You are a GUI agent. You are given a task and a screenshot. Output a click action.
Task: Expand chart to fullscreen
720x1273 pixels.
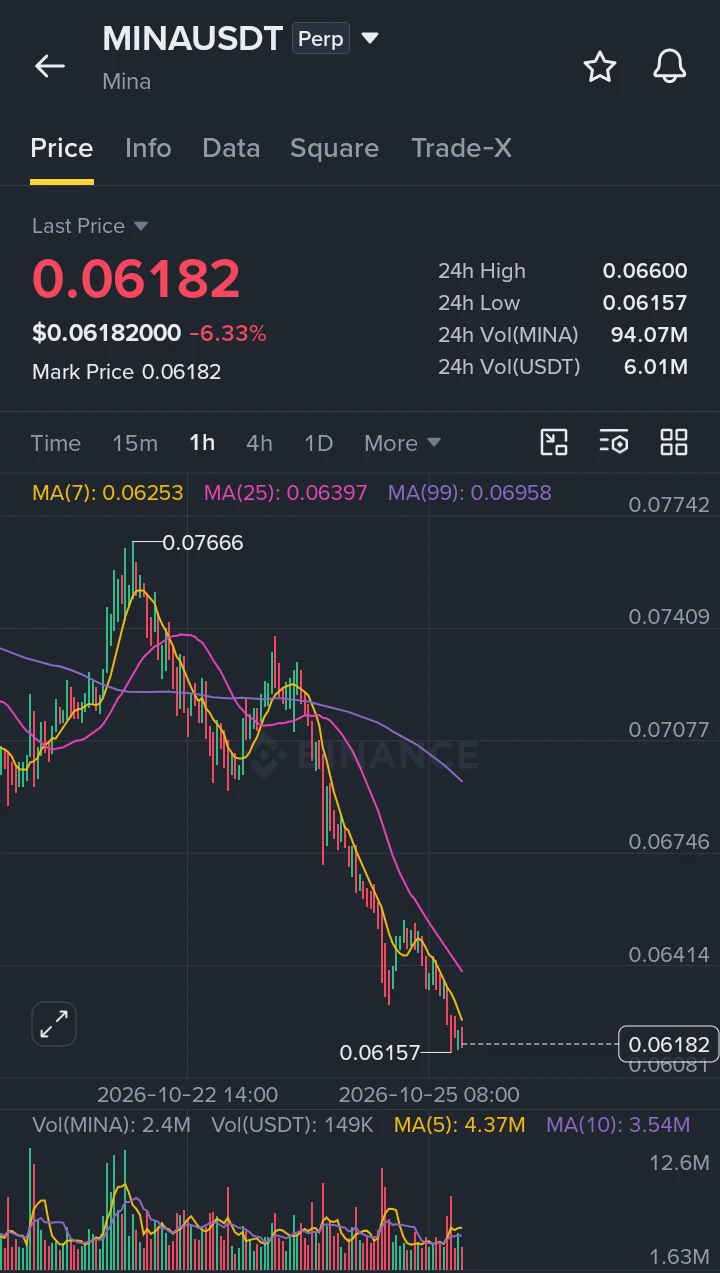54,1024
